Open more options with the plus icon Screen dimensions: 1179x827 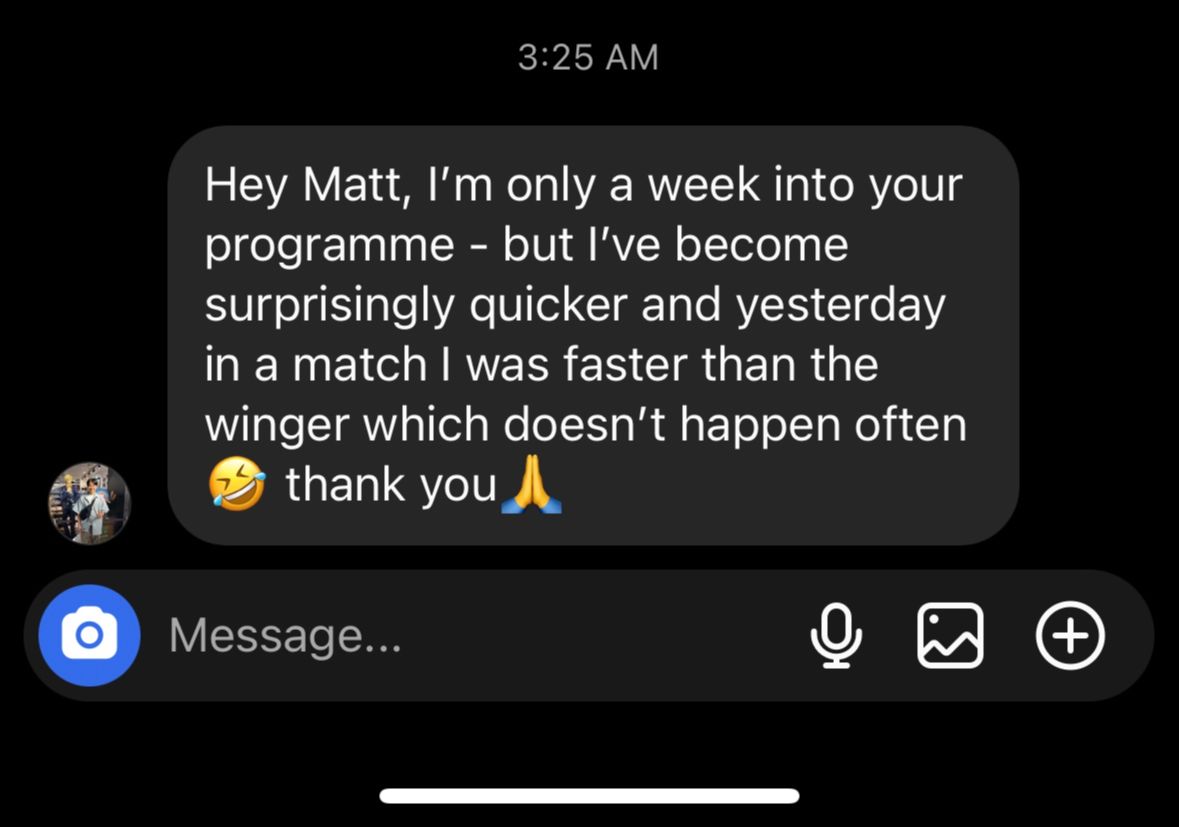pyautogui.click(x=1070, y=635)
